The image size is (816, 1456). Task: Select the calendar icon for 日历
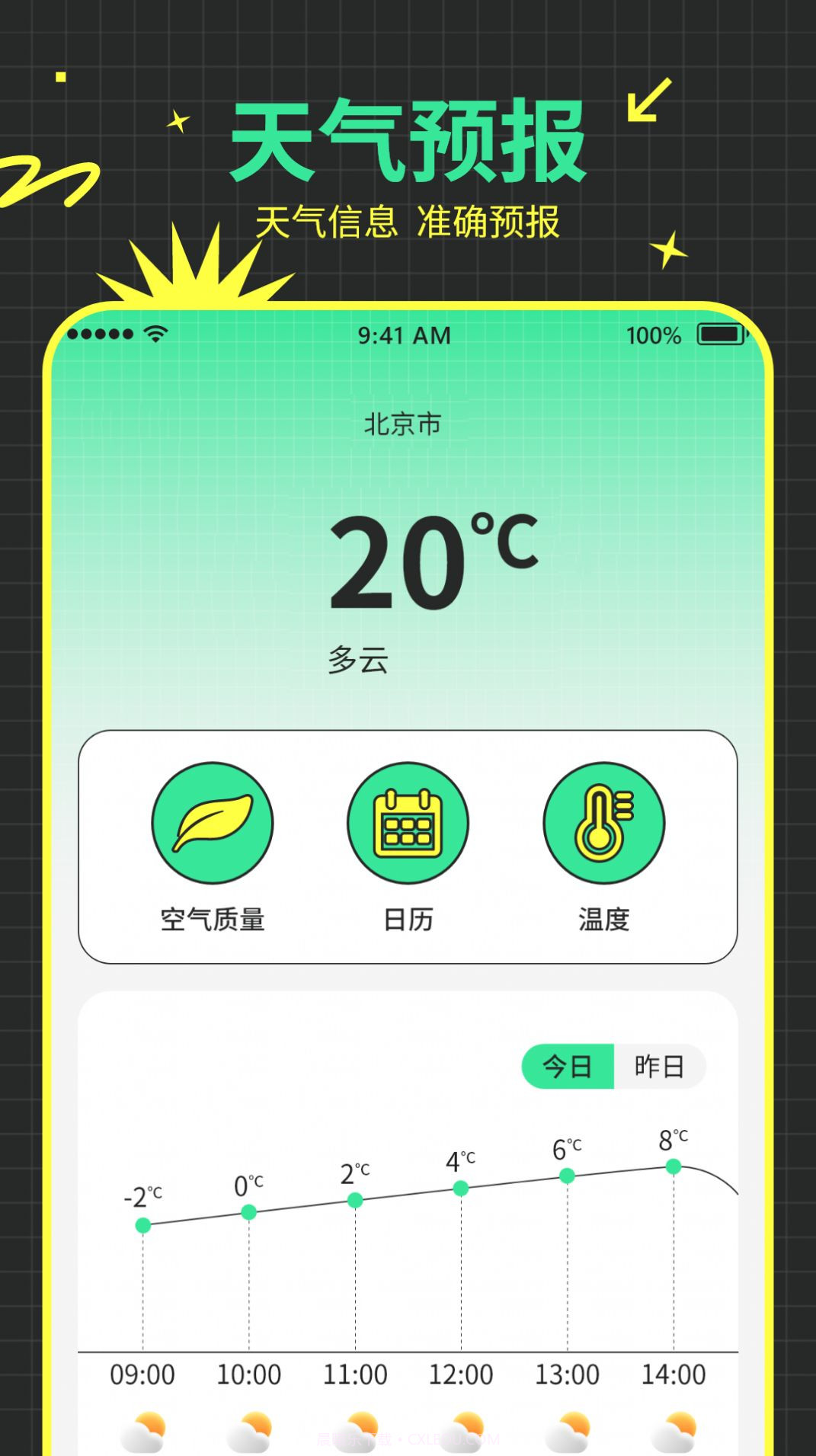[408, 822]
